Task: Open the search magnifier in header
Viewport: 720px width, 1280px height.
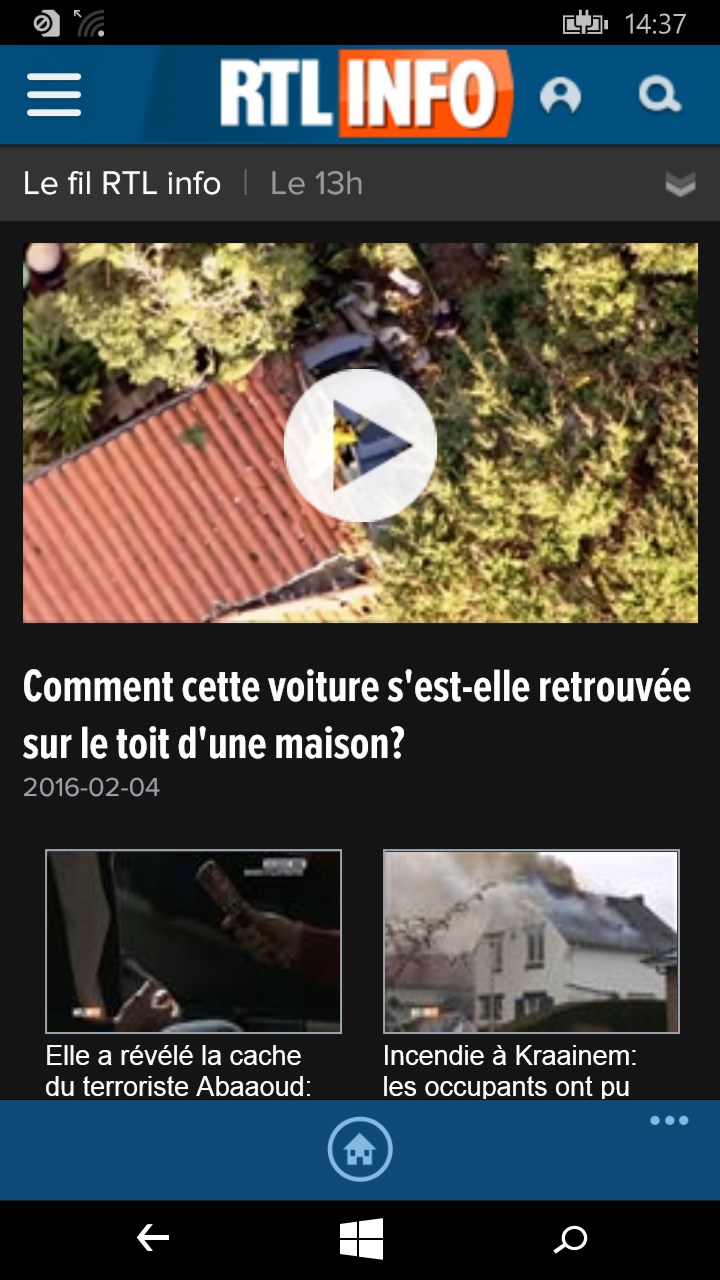Action: (x=659, y=96)
